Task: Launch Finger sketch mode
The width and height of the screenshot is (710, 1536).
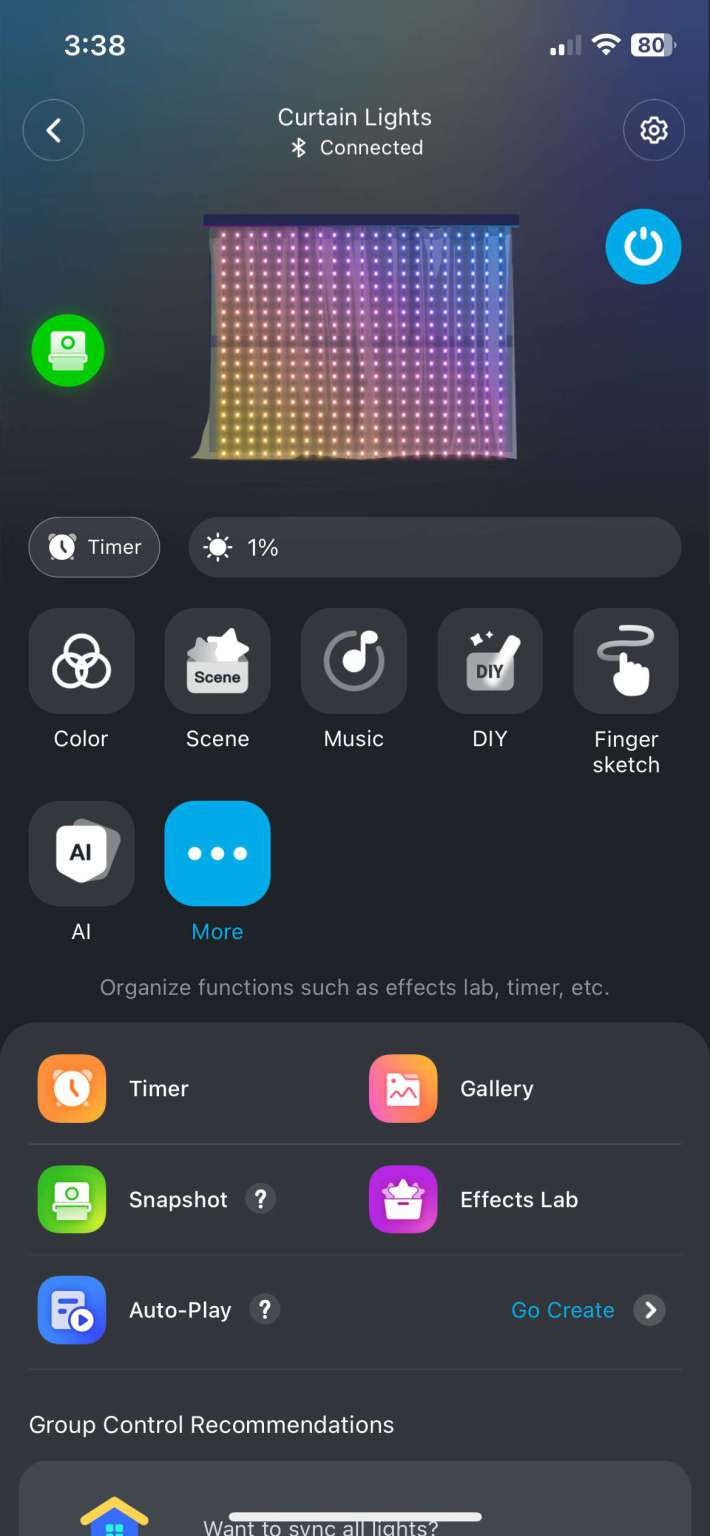Action: tap(626, 661)
